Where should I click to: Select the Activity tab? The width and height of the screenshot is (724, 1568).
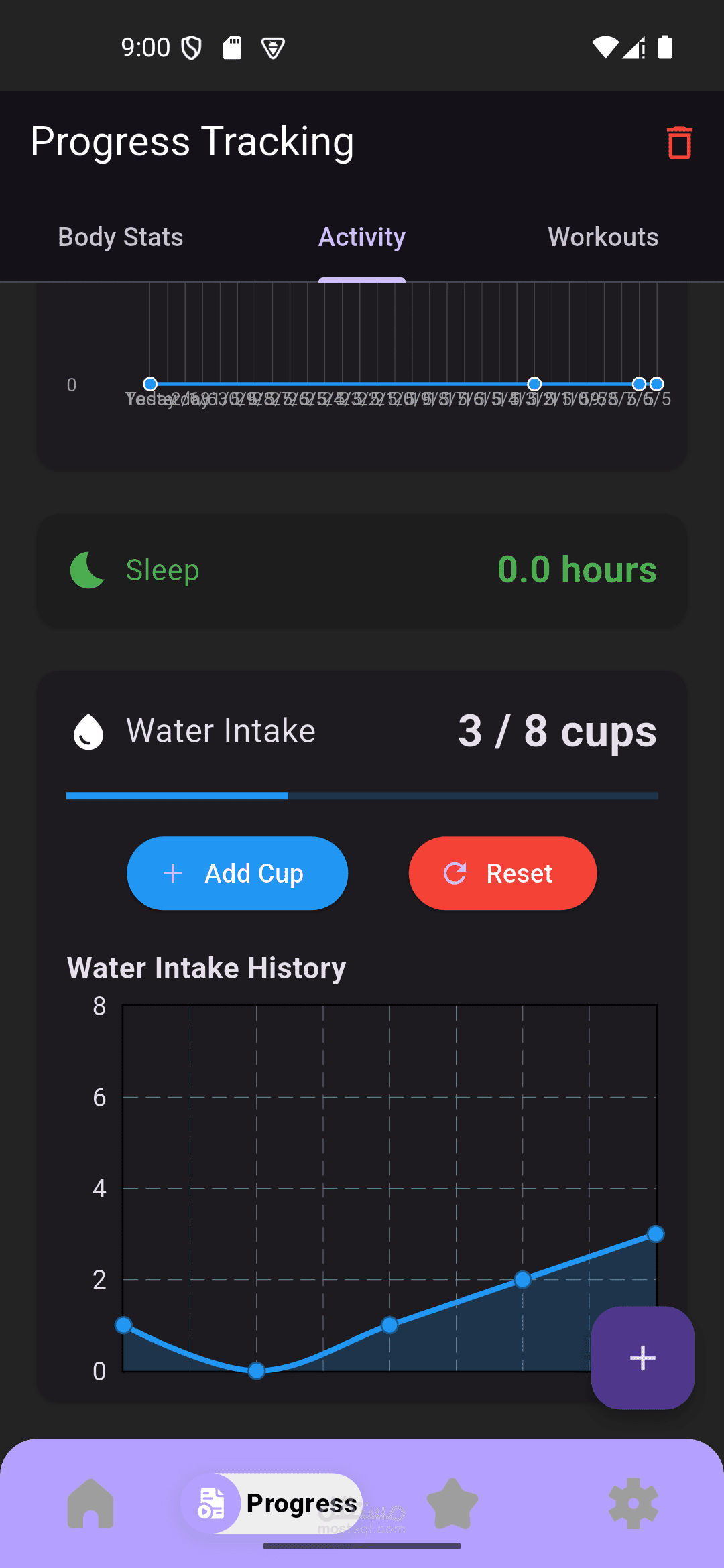362,237
